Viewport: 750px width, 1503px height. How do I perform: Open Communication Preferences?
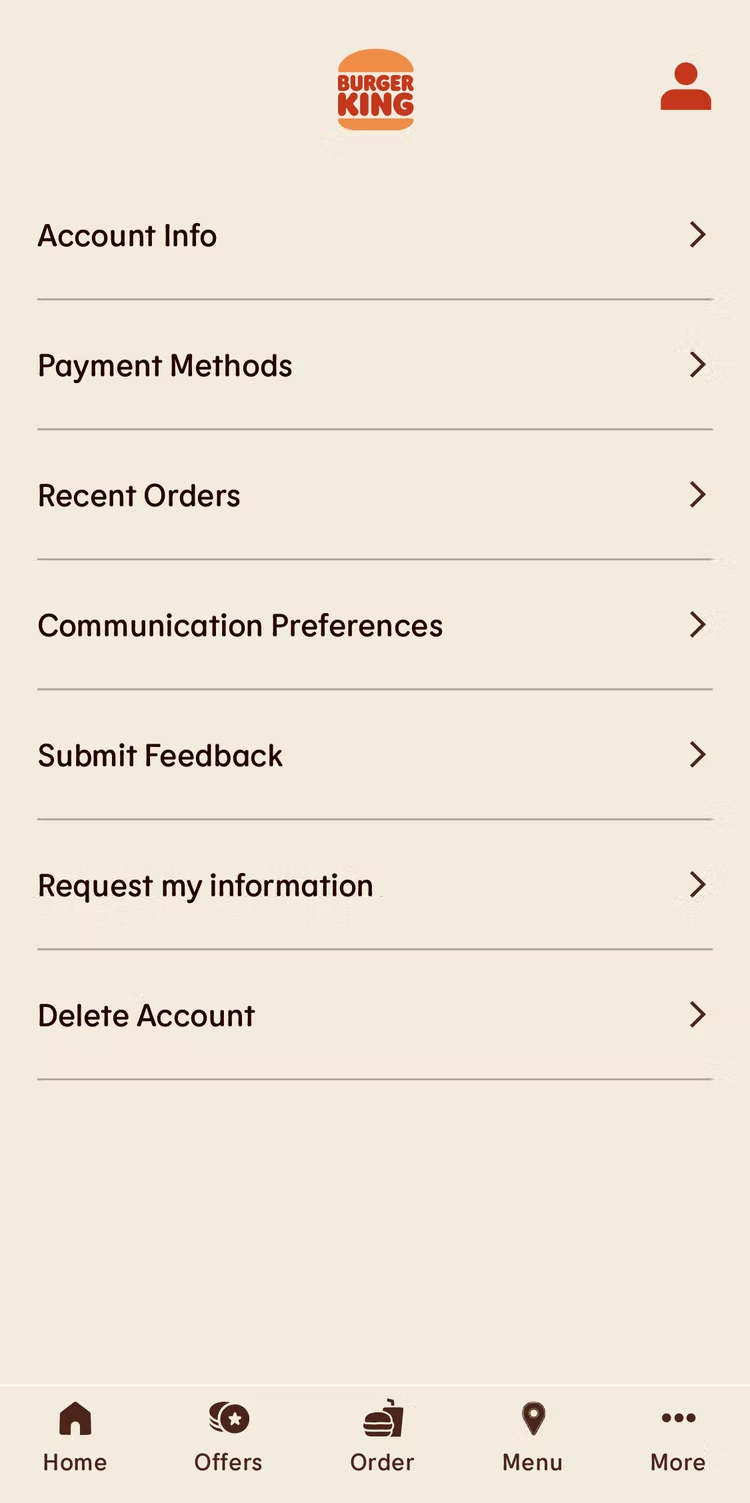point(374,626)
